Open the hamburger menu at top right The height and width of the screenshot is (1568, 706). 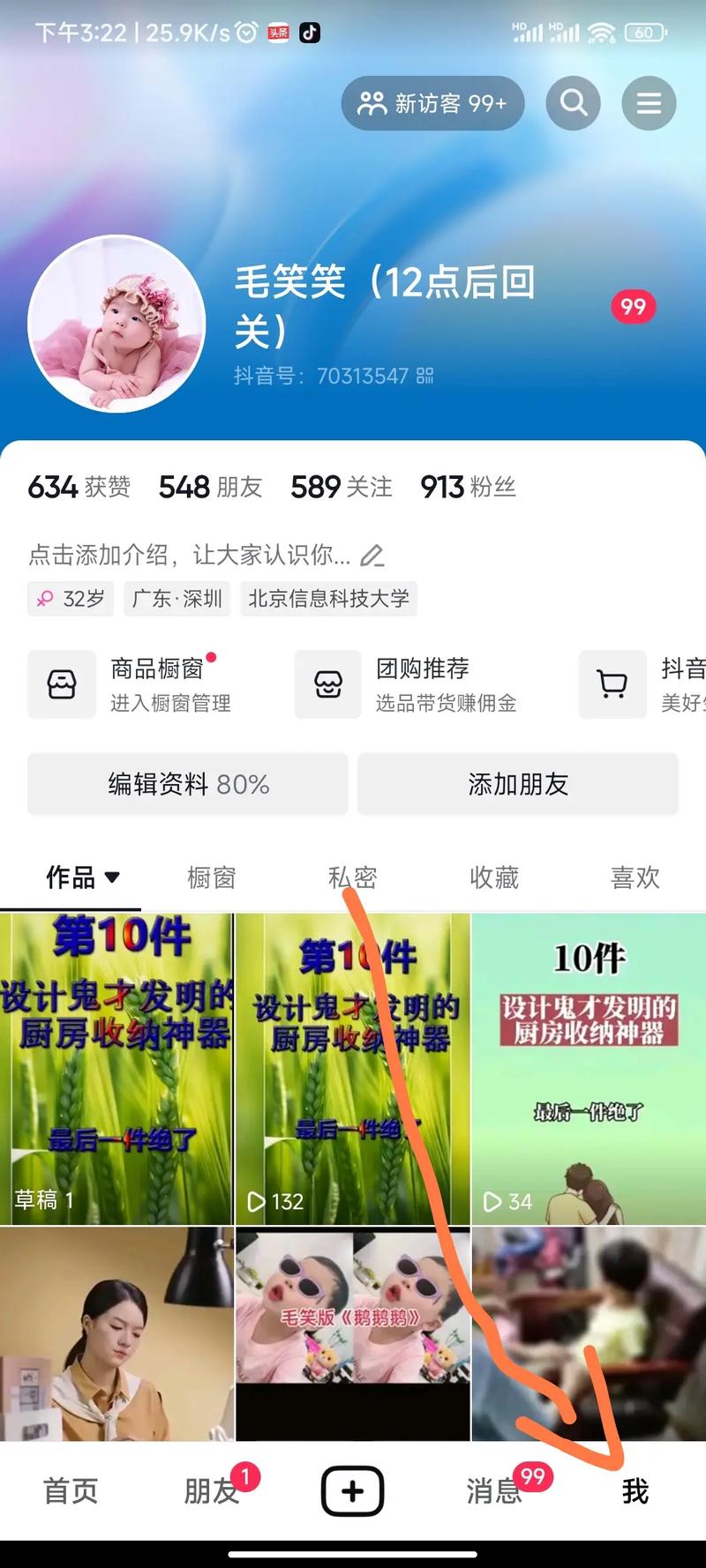click(649, 103)
